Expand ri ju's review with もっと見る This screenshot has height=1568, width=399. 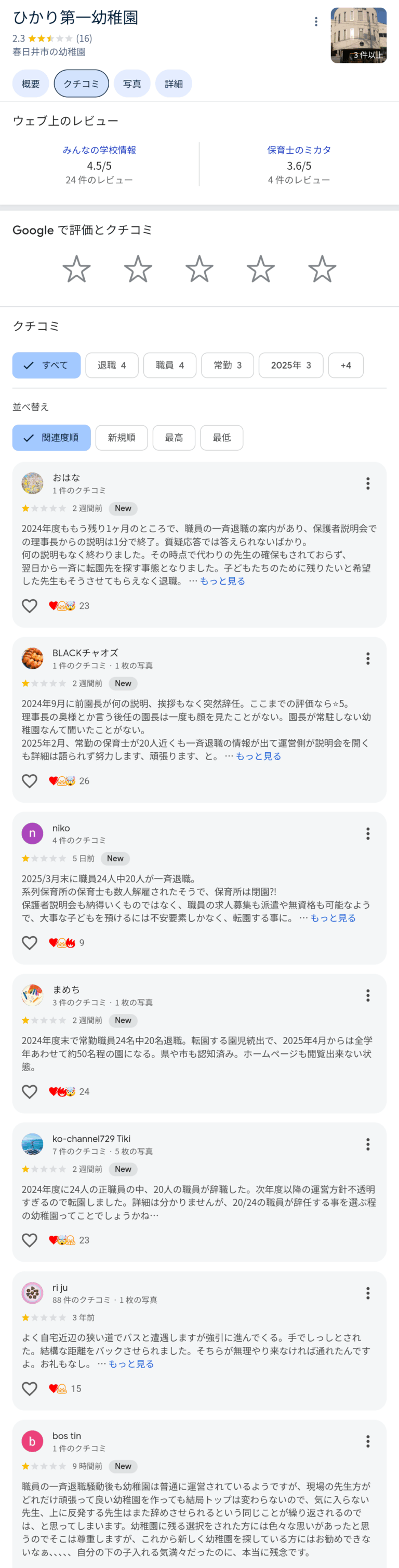coord(131,1364)
